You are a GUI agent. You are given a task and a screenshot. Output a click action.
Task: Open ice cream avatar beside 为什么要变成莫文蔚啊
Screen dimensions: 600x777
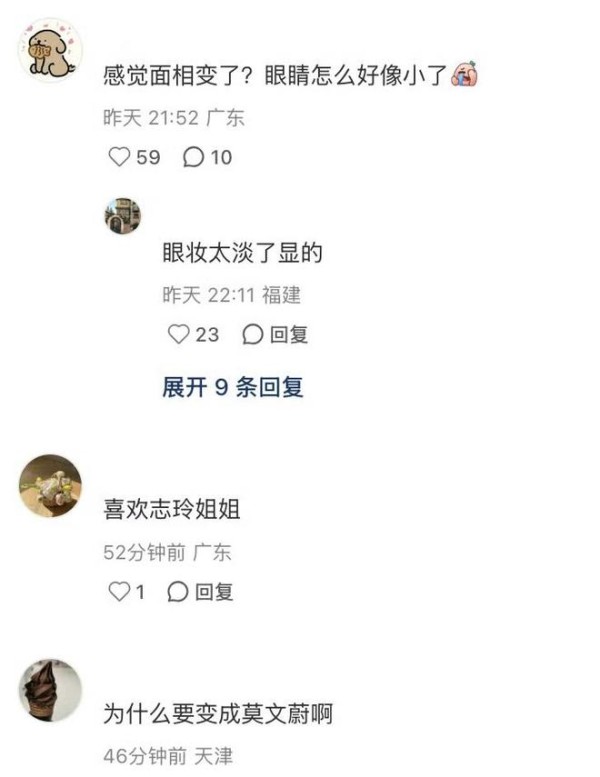click(x=50, y=690)
